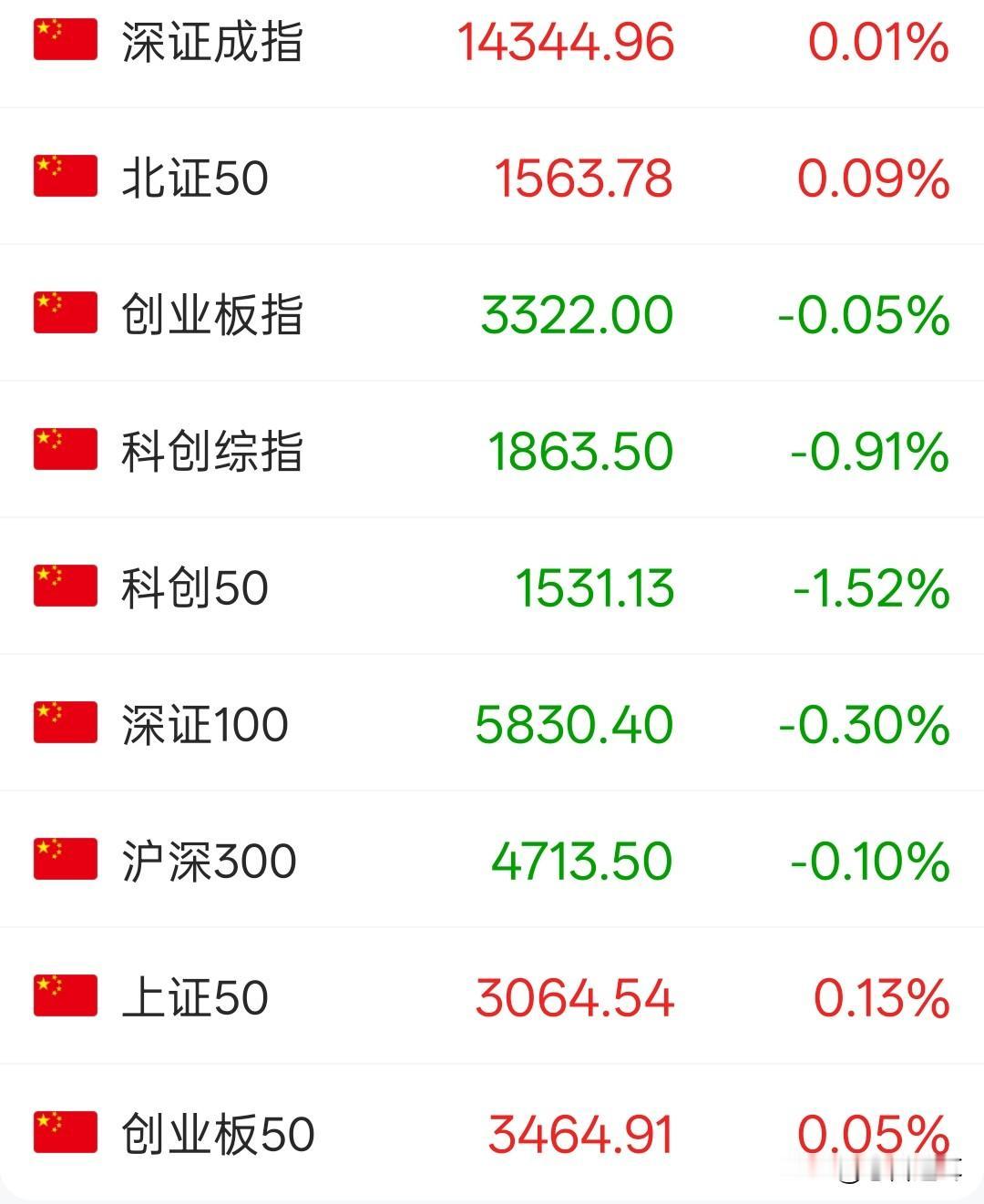
Task: Click the flag icon beside 创业板50
Action: 64,1134
